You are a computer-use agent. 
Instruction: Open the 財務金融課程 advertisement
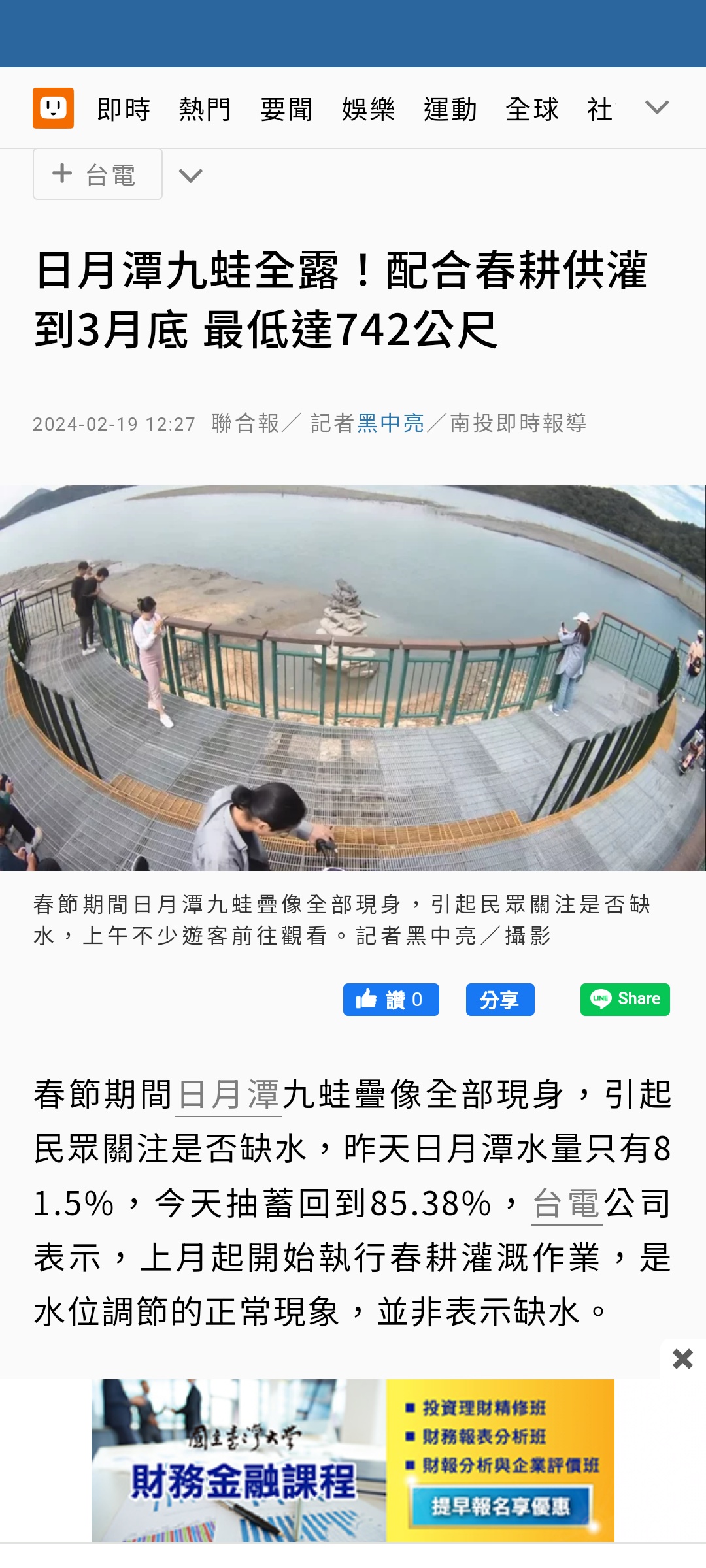353,1461
